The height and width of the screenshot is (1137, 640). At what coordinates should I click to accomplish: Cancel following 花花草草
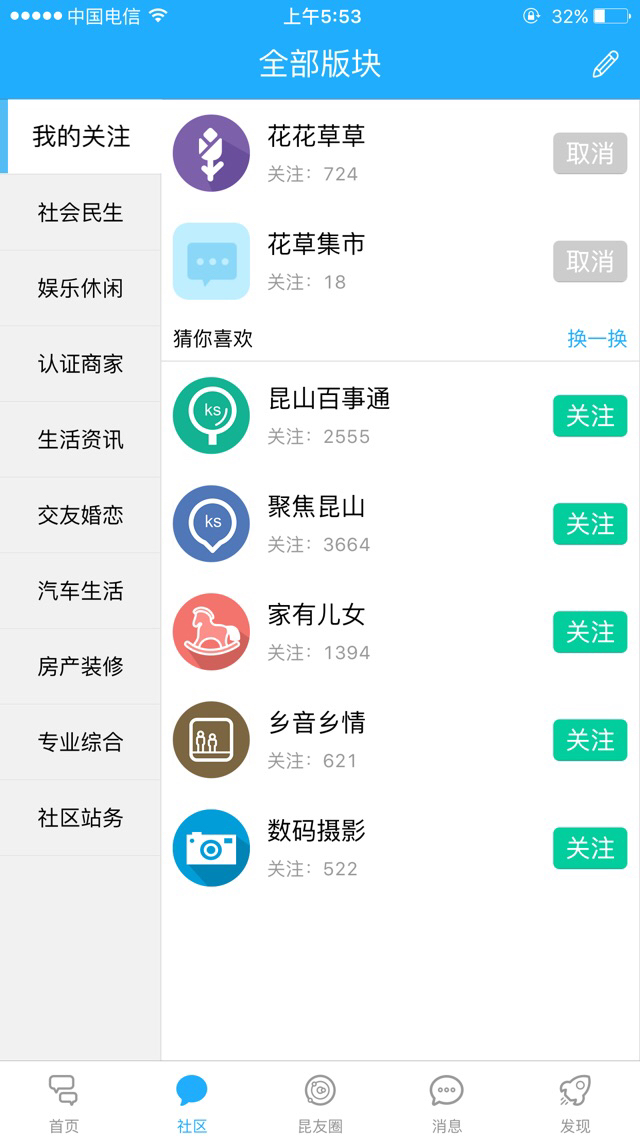590,153
